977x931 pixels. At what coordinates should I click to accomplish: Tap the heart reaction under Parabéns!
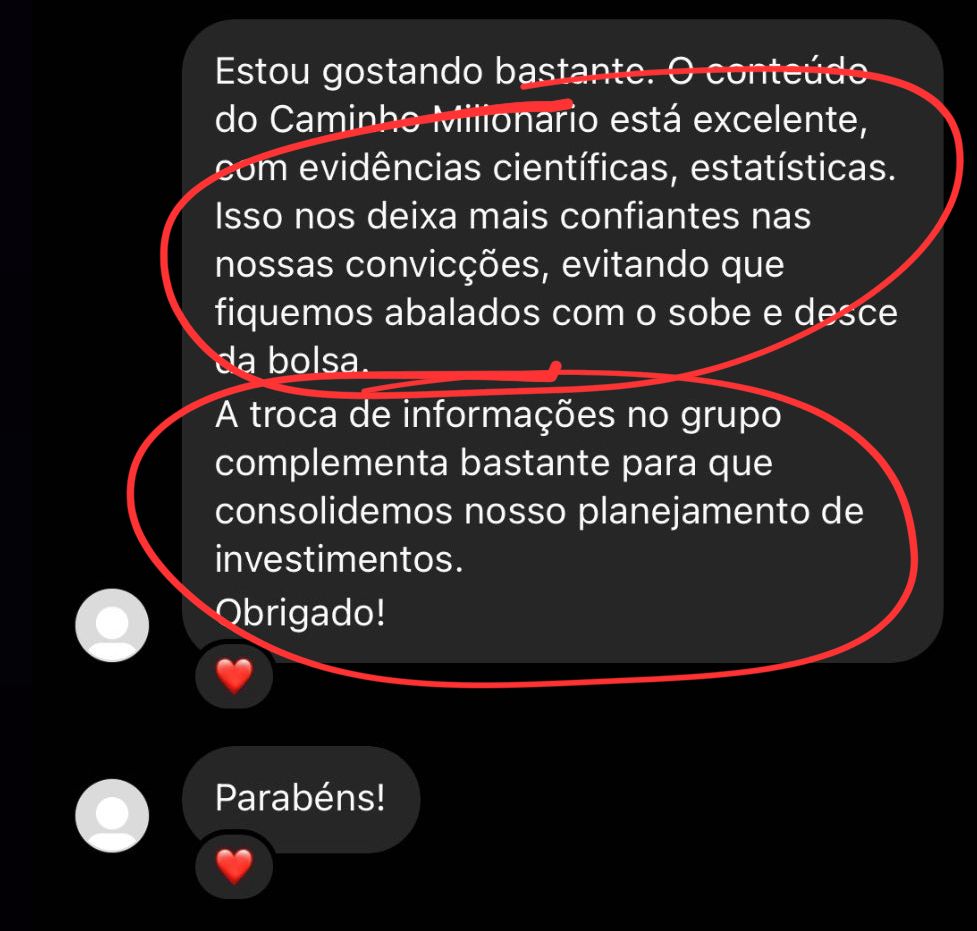point(234,865)
